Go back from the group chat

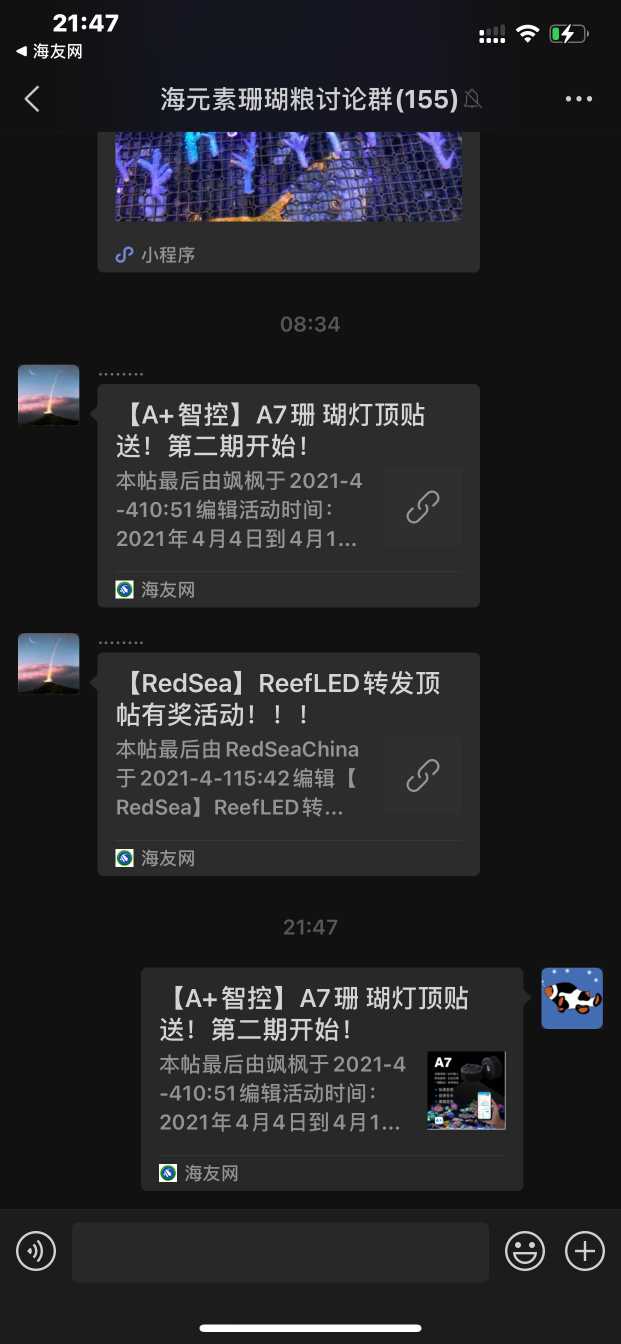click(x=32, y=98)
